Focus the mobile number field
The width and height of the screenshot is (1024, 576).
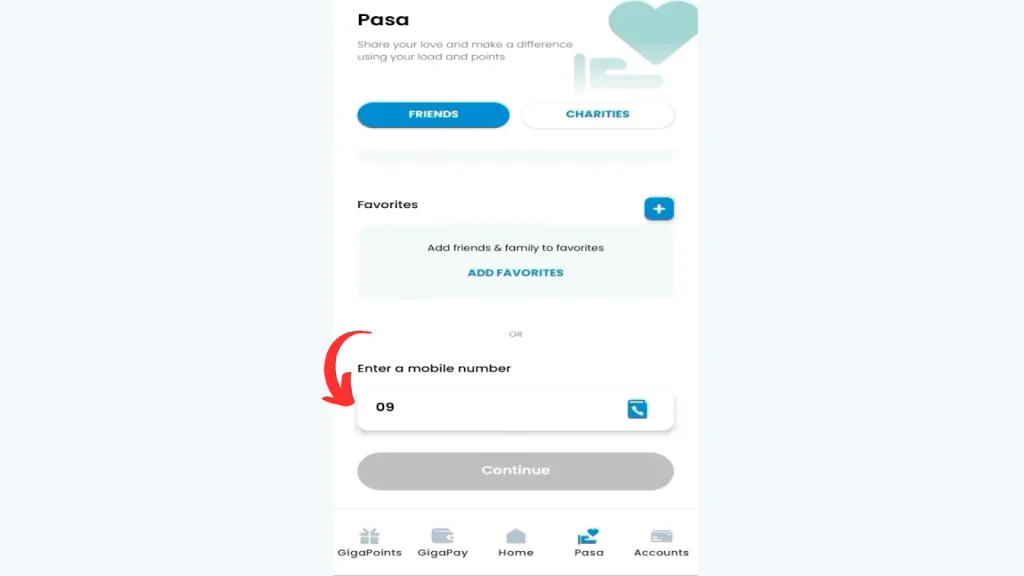(x=490, y=408)
